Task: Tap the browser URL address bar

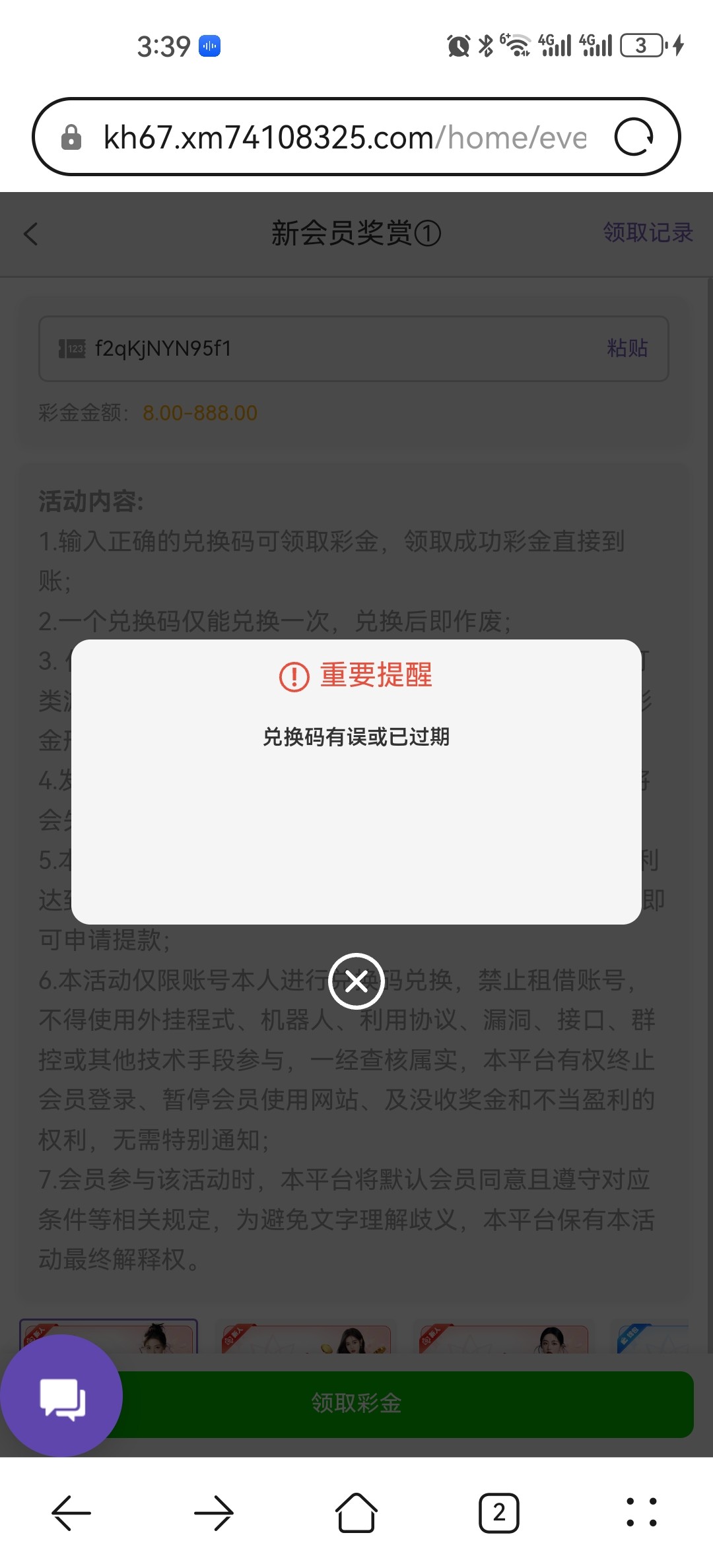Action: pos(343,137)
